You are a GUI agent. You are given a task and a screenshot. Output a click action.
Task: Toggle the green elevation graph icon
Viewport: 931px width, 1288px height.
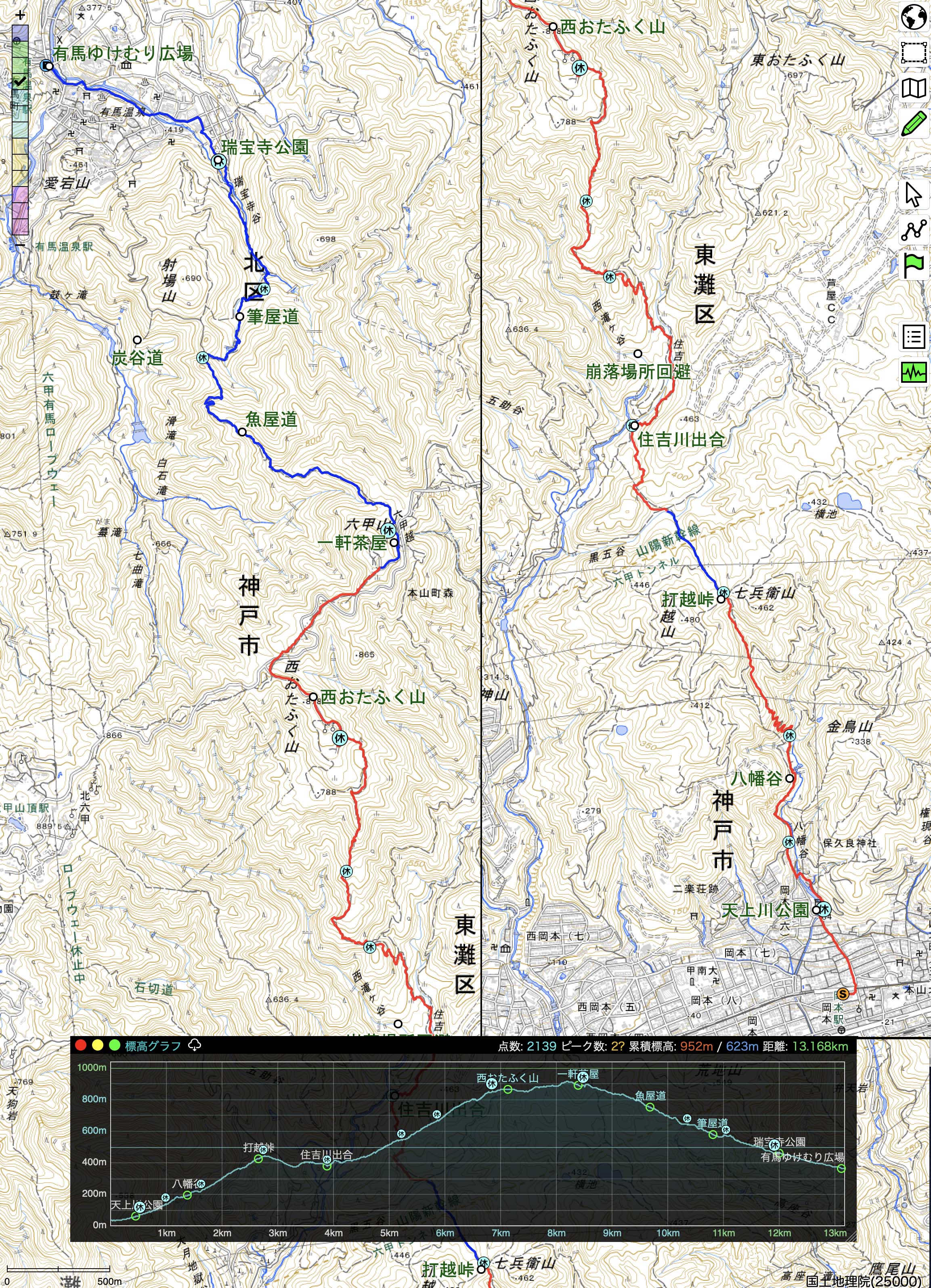click(x=913, y=373)
